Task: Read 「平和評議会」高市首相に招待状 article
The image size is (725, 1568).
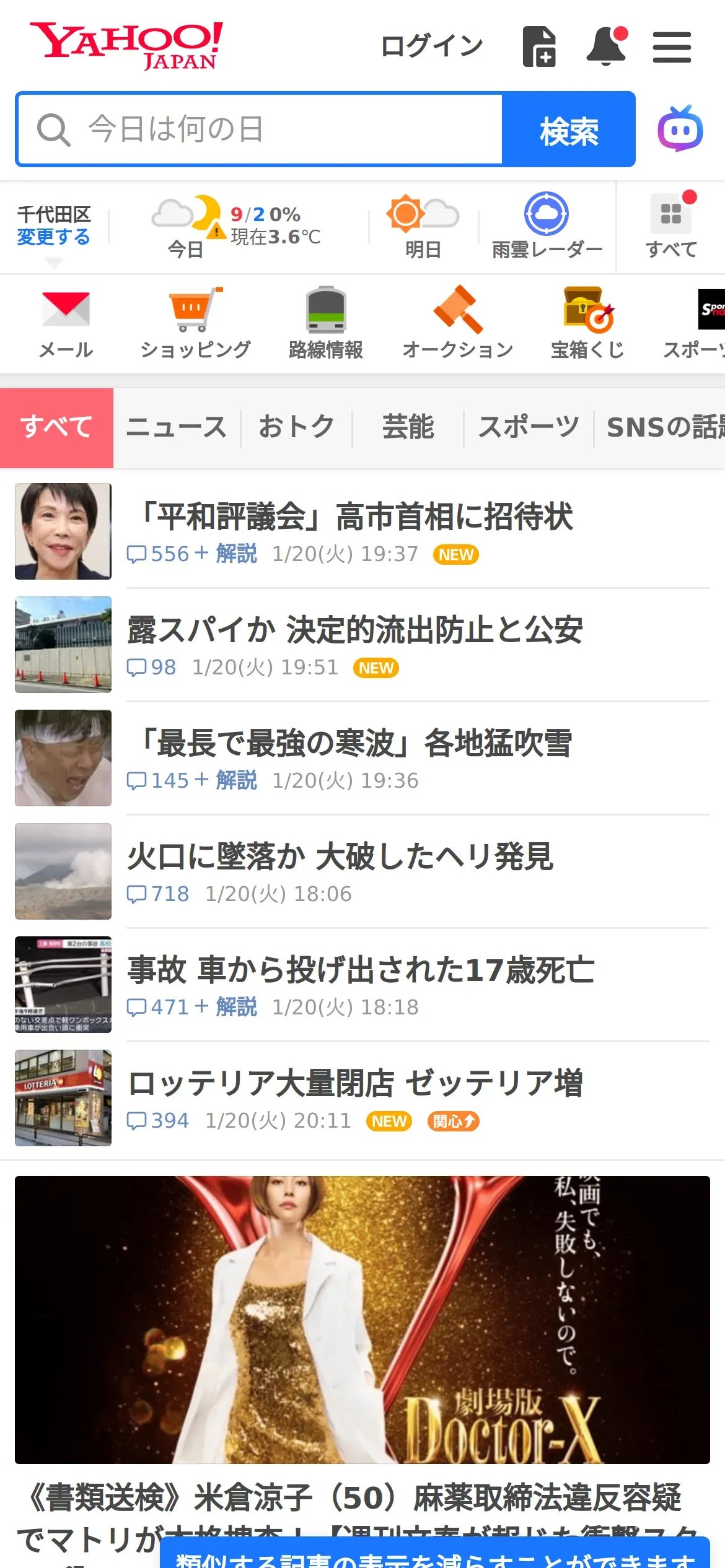Action: (356, 517)
